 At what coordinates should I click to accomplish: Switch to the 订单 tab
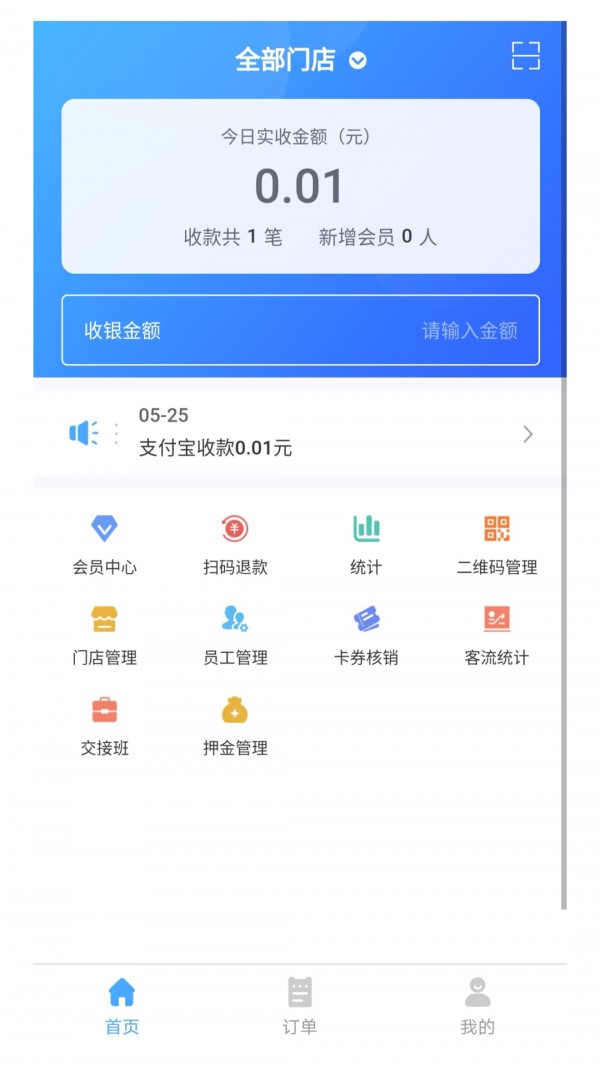coord(300,1005)
